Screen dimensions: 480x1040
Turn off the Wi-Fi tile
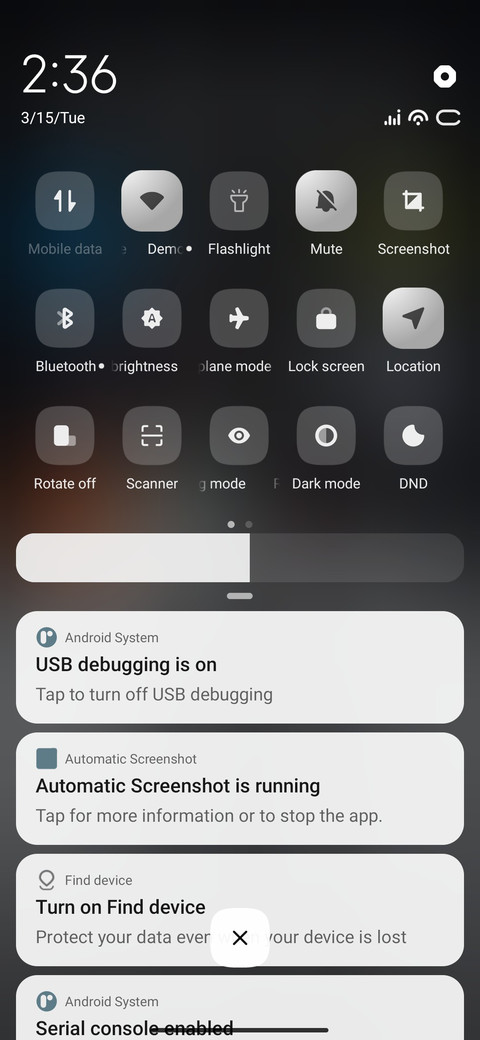coord(152,201)
